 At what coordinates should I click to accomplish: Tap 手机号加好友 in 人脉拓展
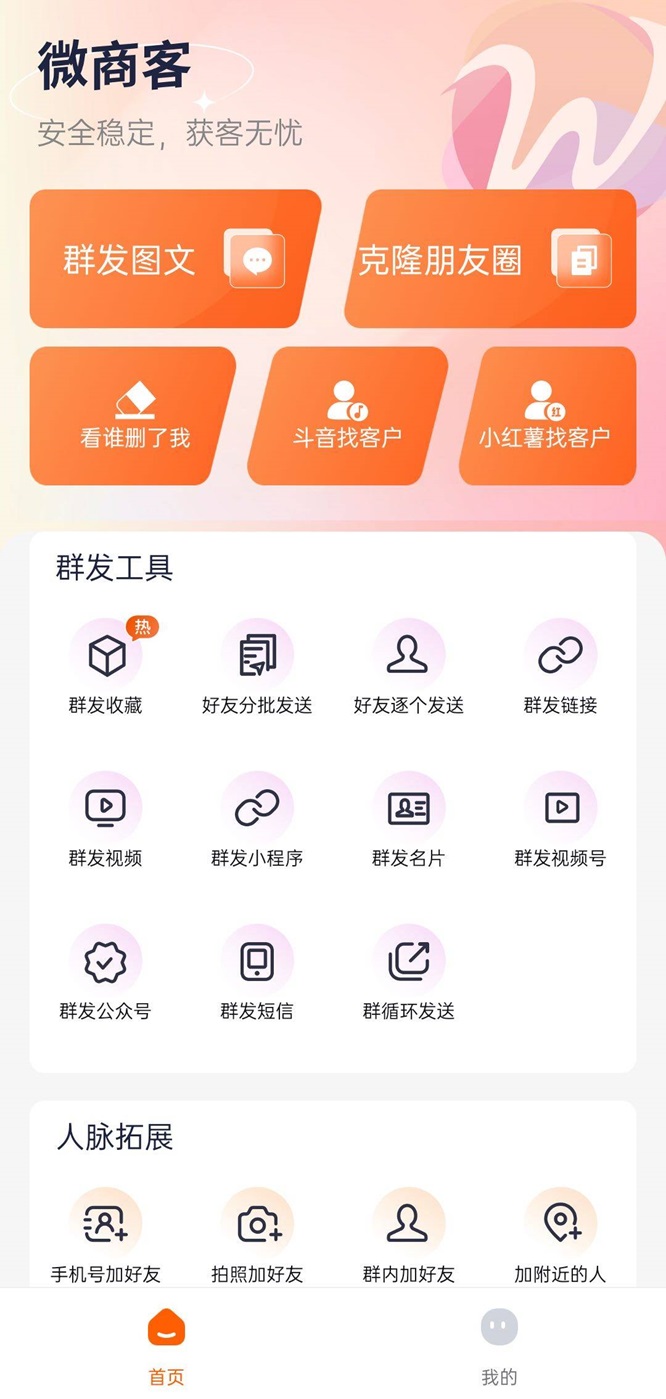tap(106, 1236)
